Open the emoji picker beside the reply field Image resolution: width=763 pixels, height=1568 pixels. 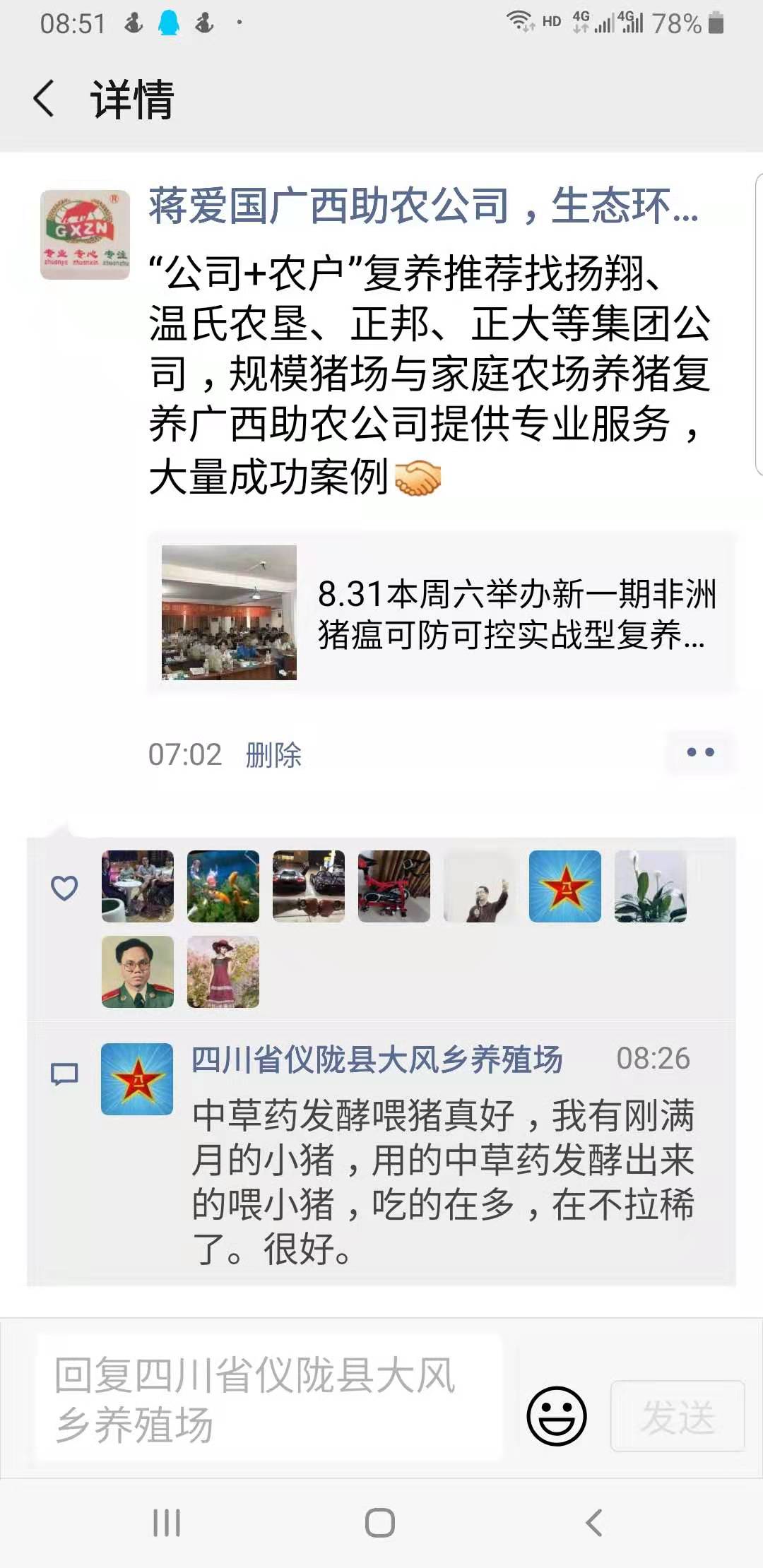[x=557, y=1415]
